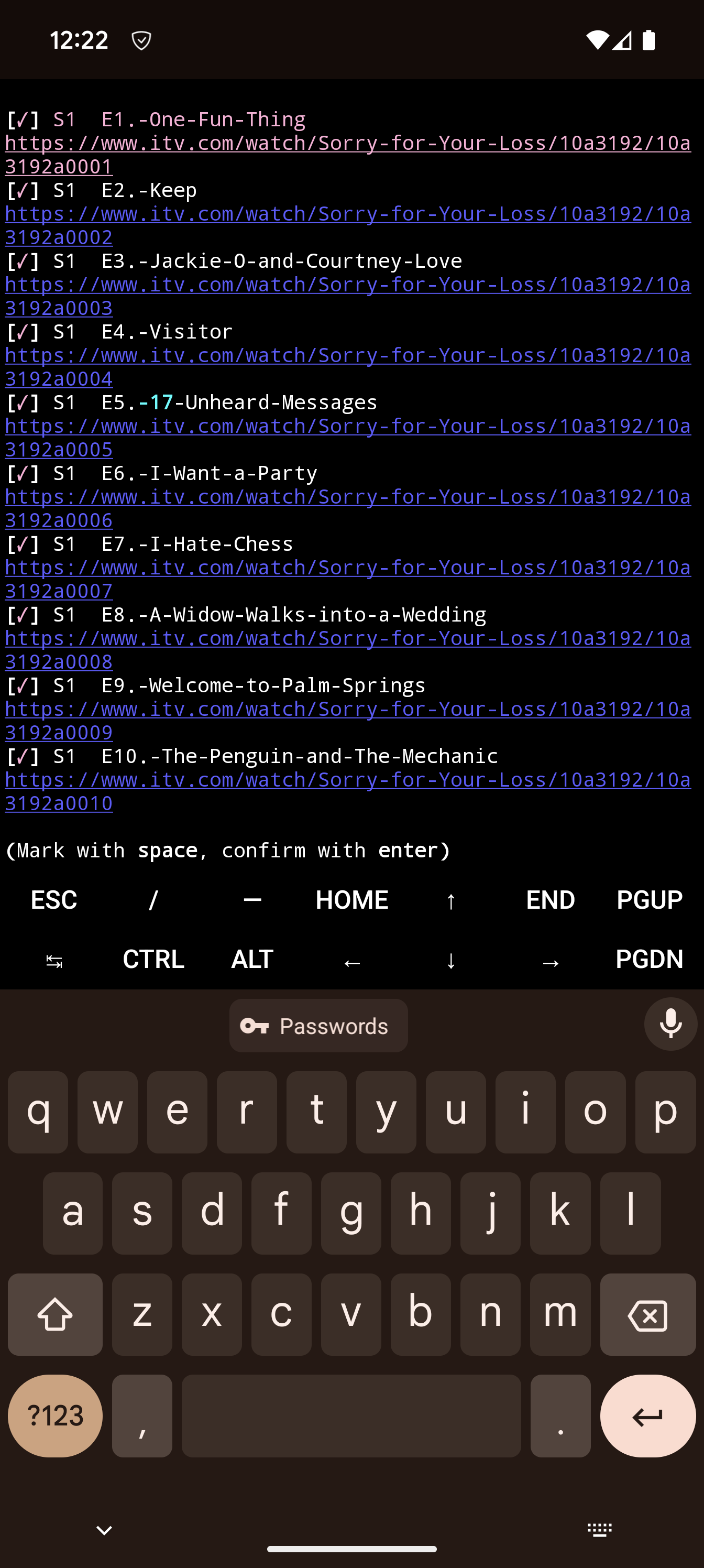The image size is (704, 1568).
Task: Open link for E10 The-Penguin-and-The-Mechanic
Action: pos(347,780)
